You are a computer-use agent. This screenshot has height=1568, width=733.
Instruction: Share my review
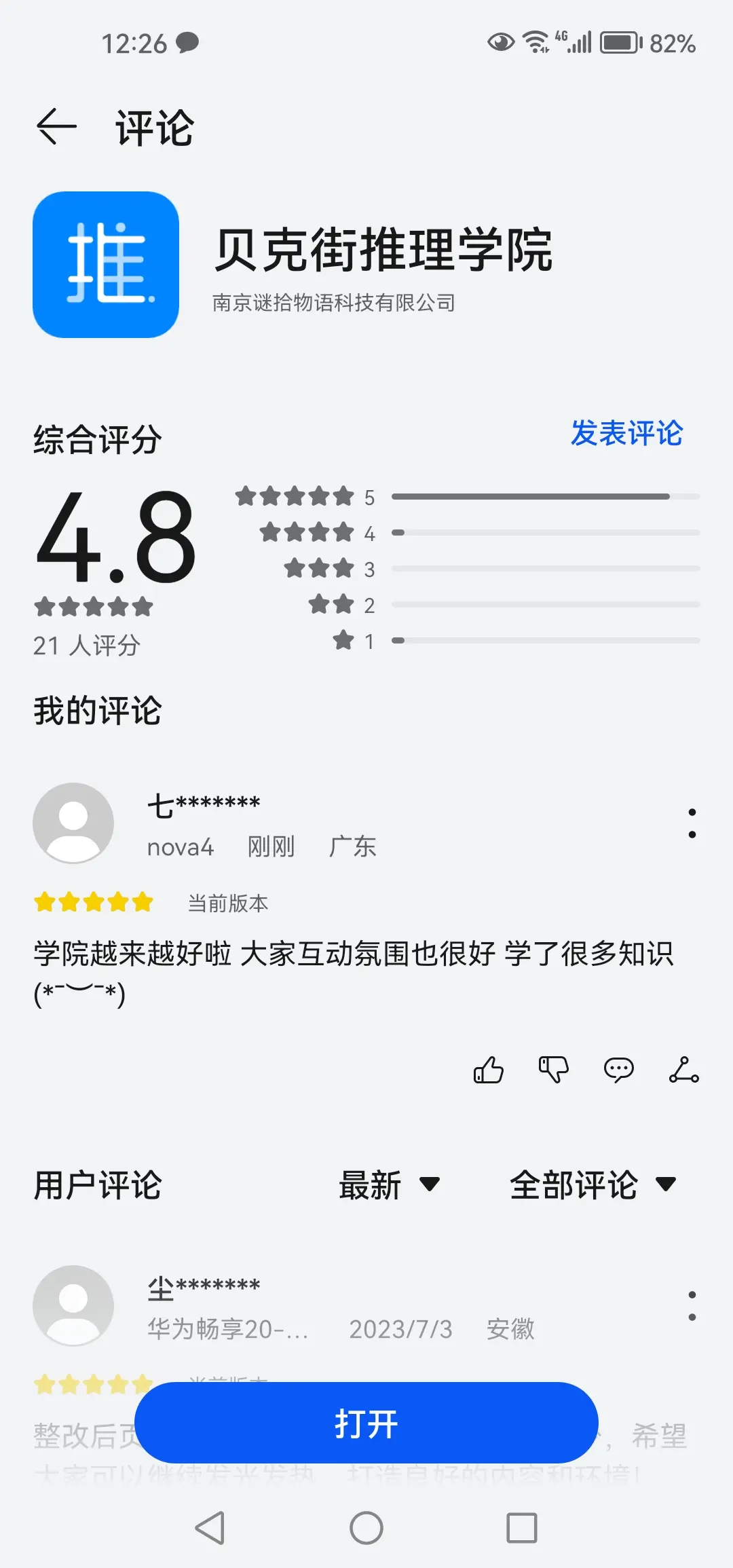[x=683, y=1070]
